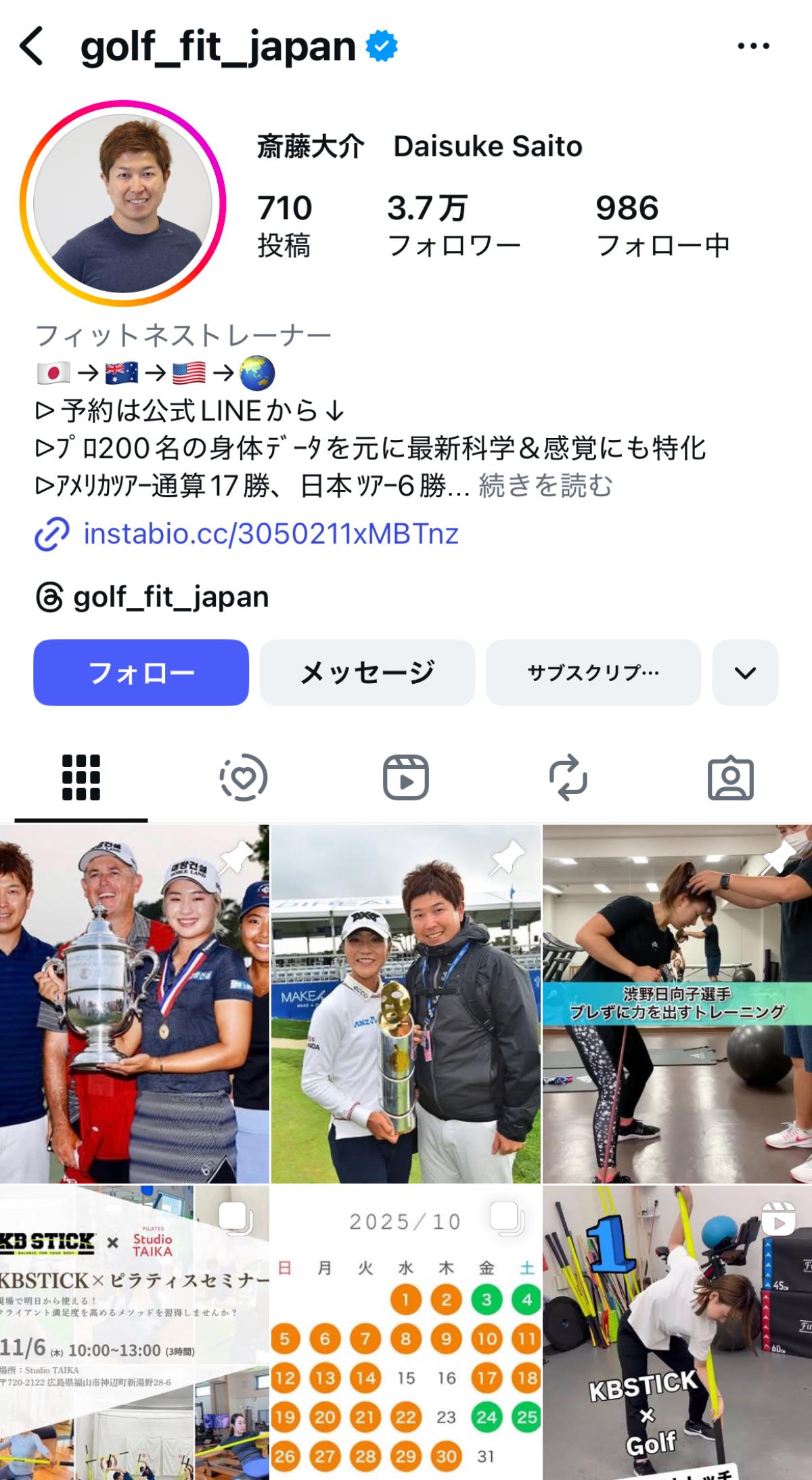Switch to the Reels tab
The height and width of the screenshot is (1480, 812).
pyautogui.click(x=406, y=777)
